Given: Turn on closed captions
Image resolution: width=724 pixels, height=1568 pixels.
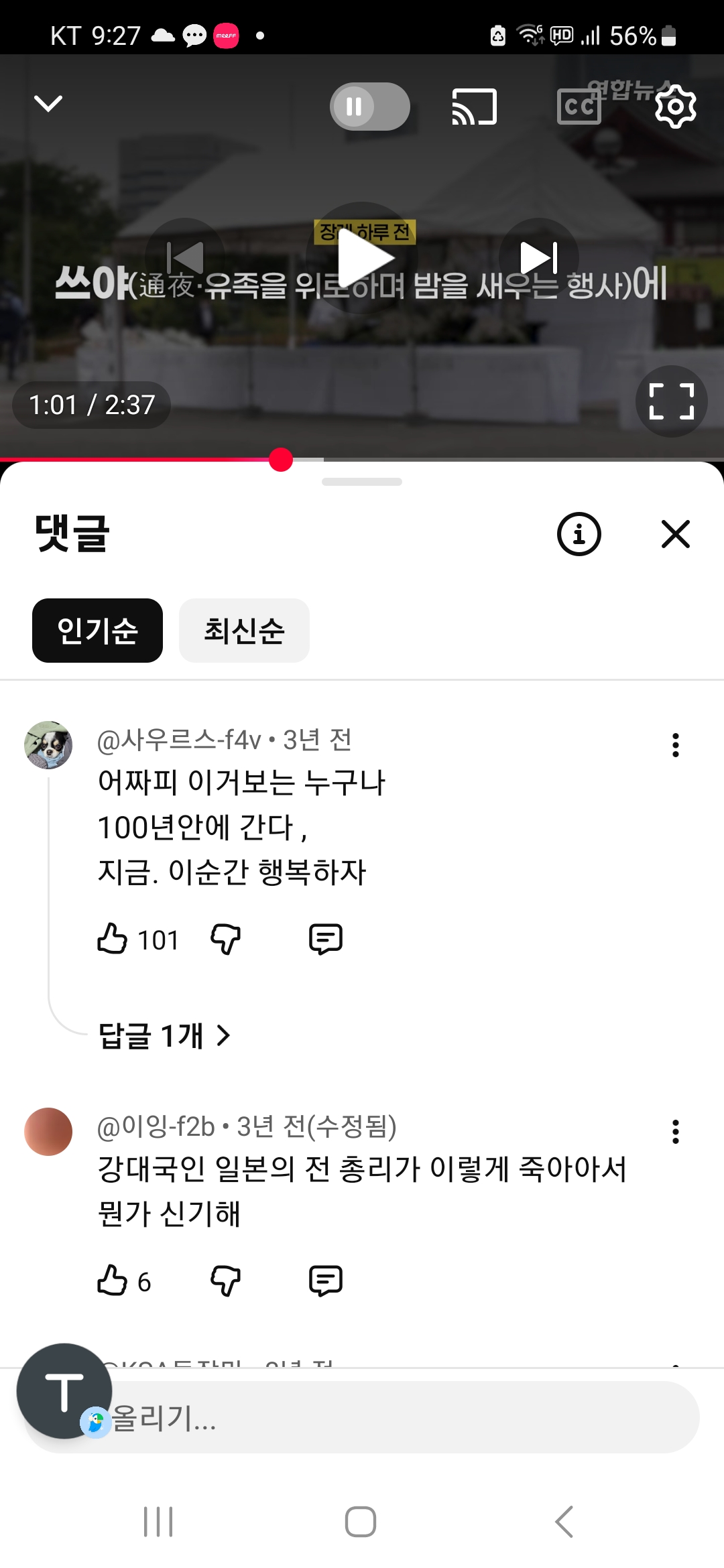Looking at the screenshot, I should pos(579,107).
